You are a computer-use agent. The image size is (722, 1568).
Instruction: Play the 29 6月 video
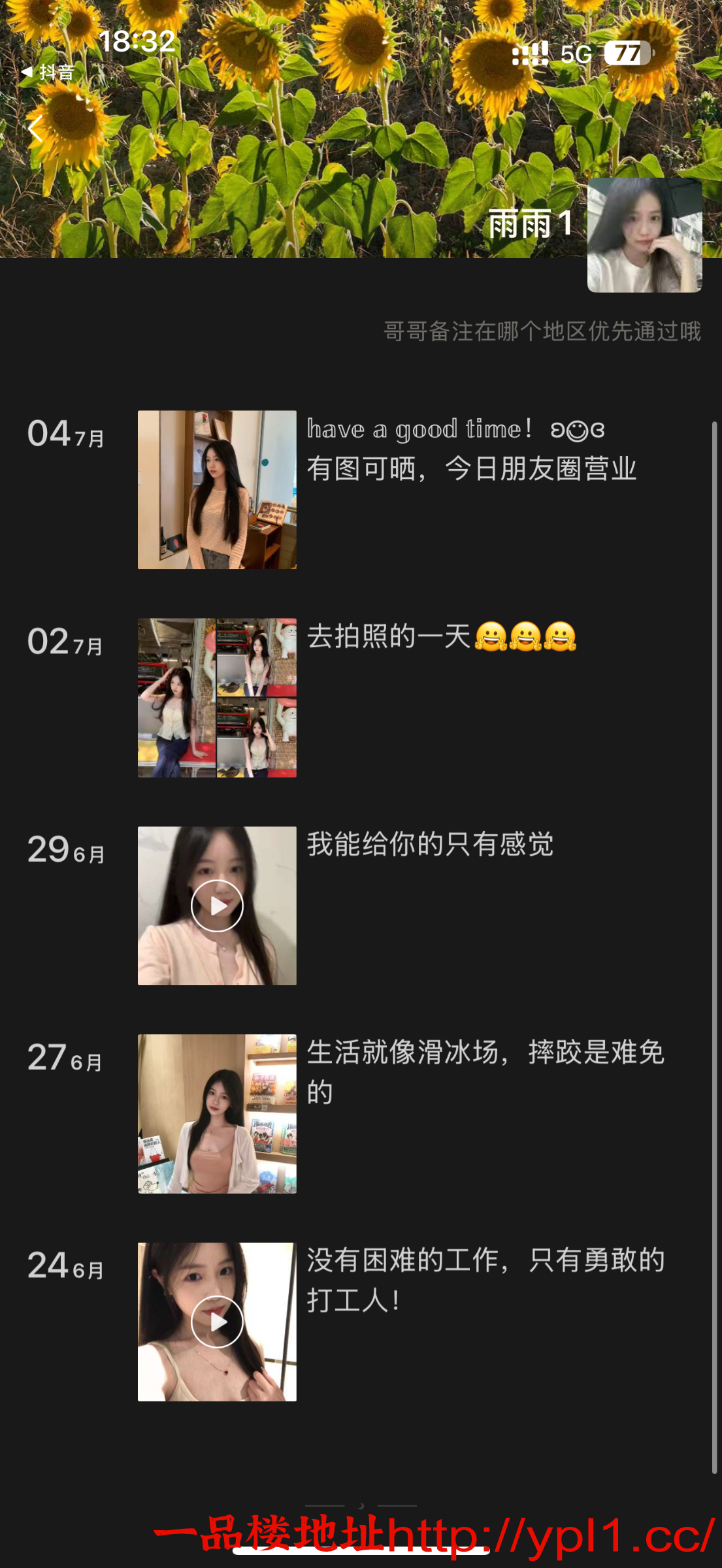217,906
